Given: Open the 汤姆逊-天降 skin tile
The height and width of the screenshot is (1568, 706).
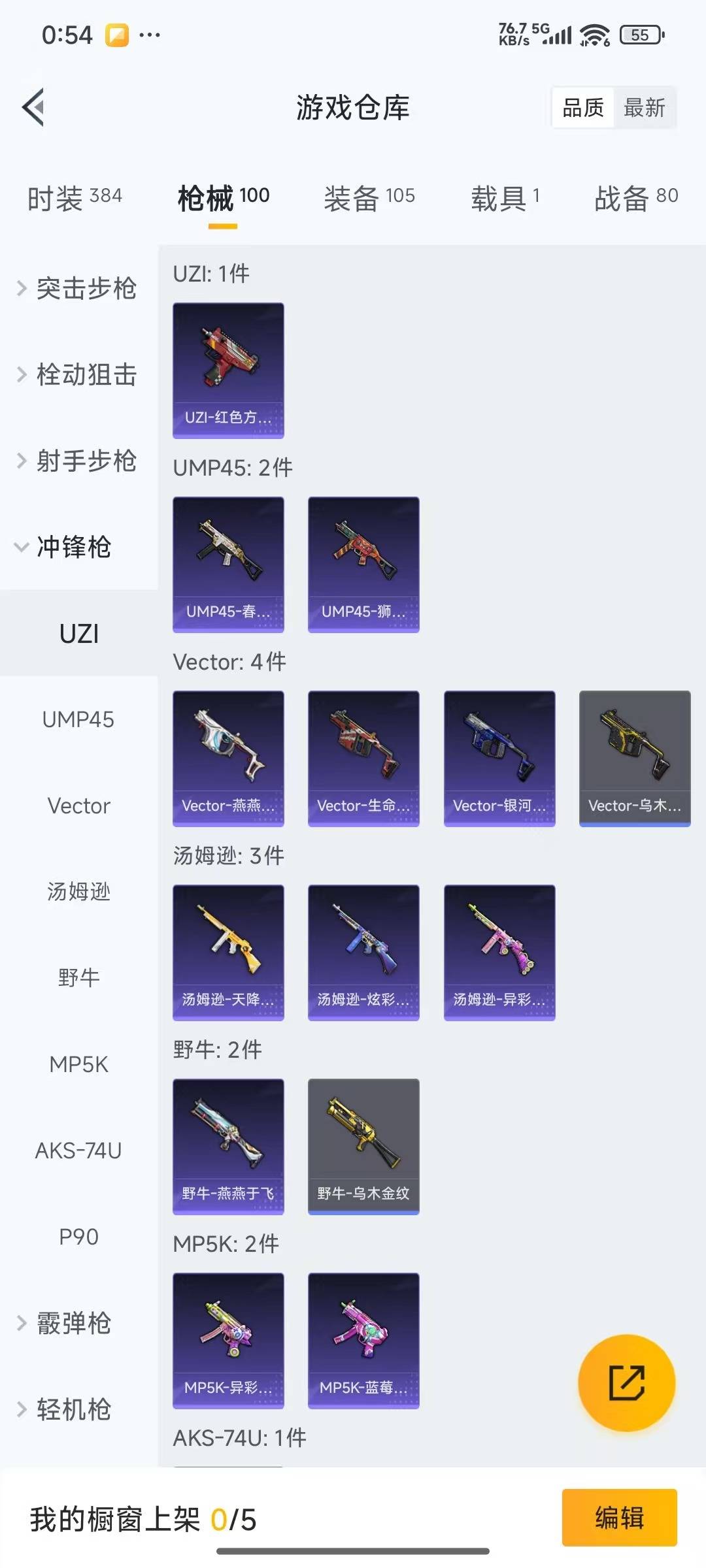Looking at the screenshot, I should [228, 952].
